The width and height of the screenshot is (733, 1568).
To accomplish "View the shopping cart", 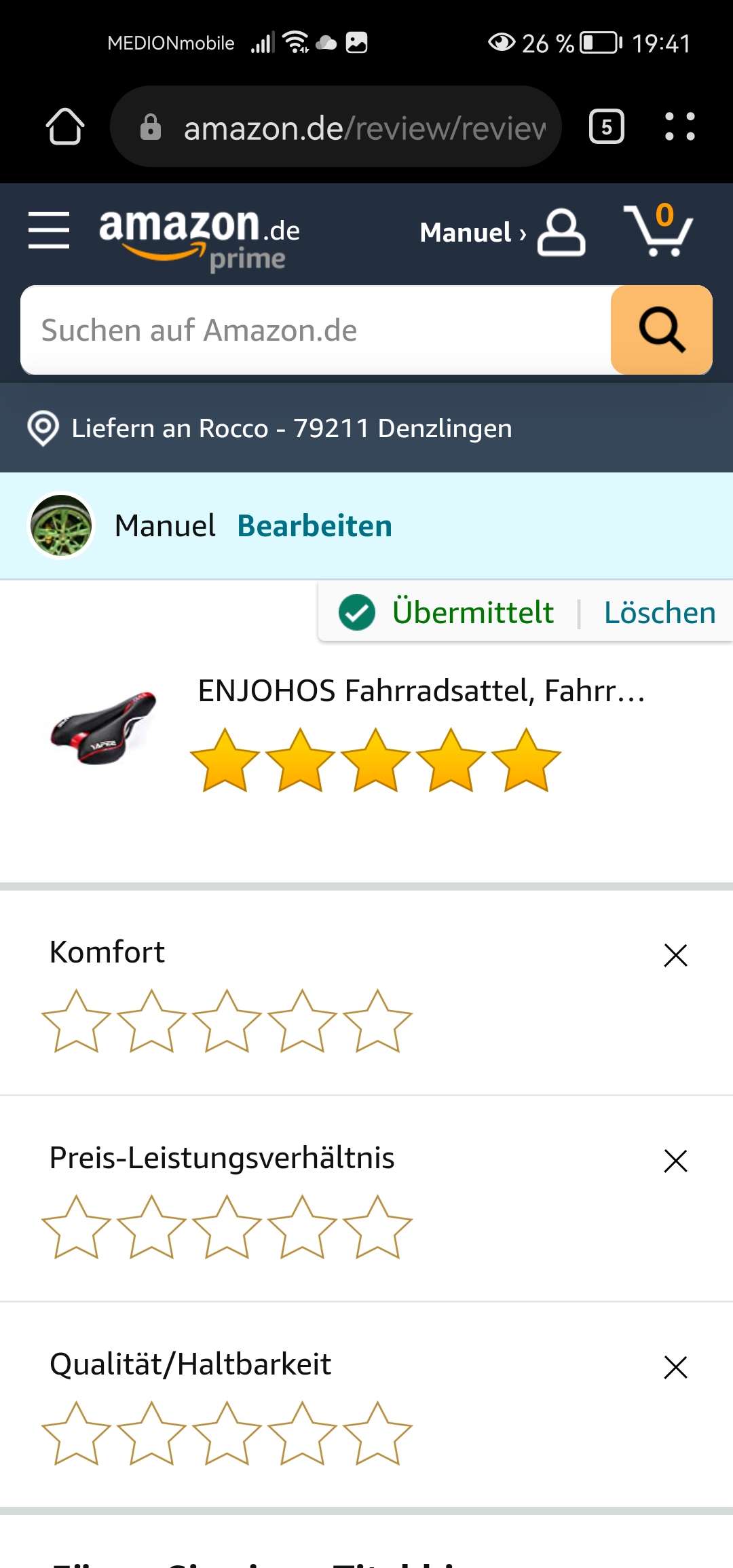I will [658, 231].
